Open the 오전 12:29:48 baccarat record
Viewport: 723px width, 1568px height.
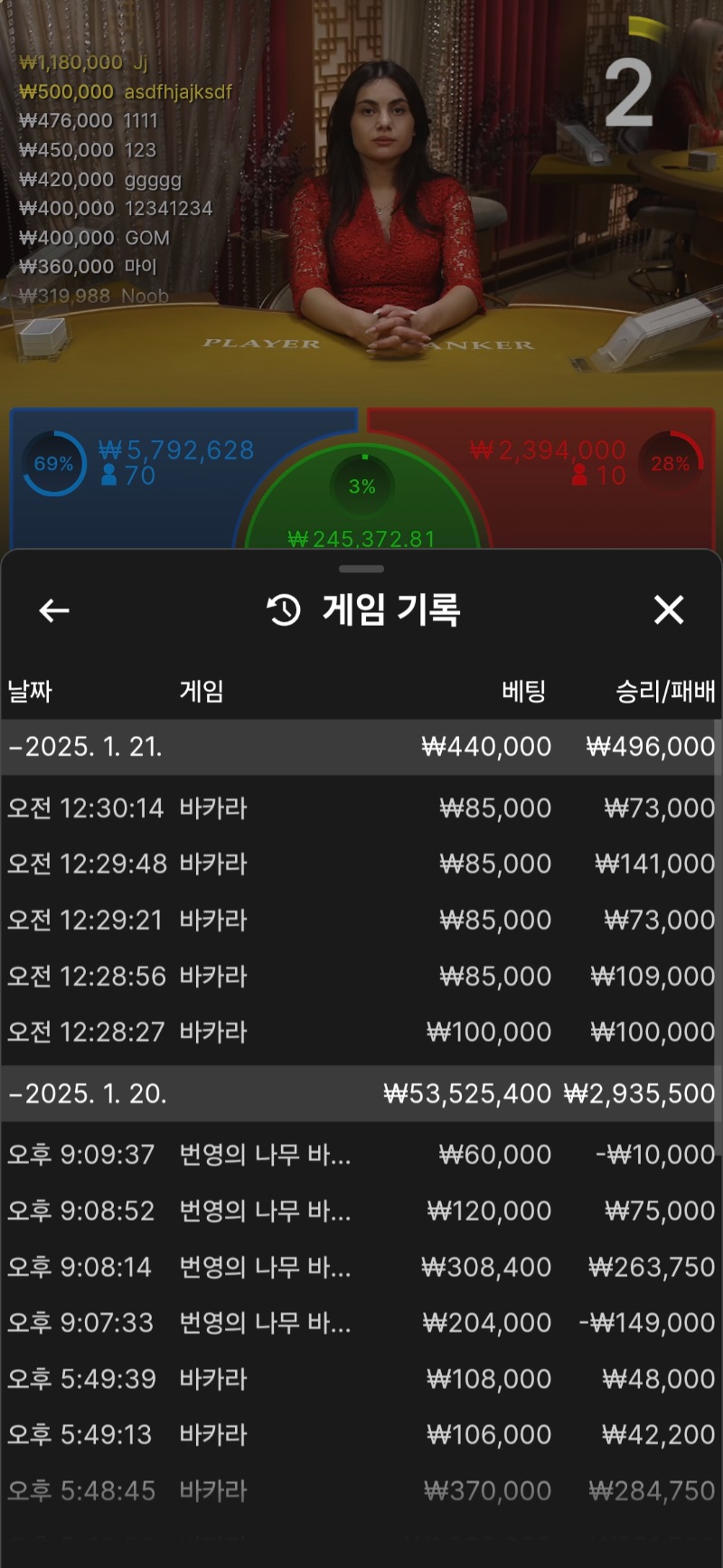361,864
